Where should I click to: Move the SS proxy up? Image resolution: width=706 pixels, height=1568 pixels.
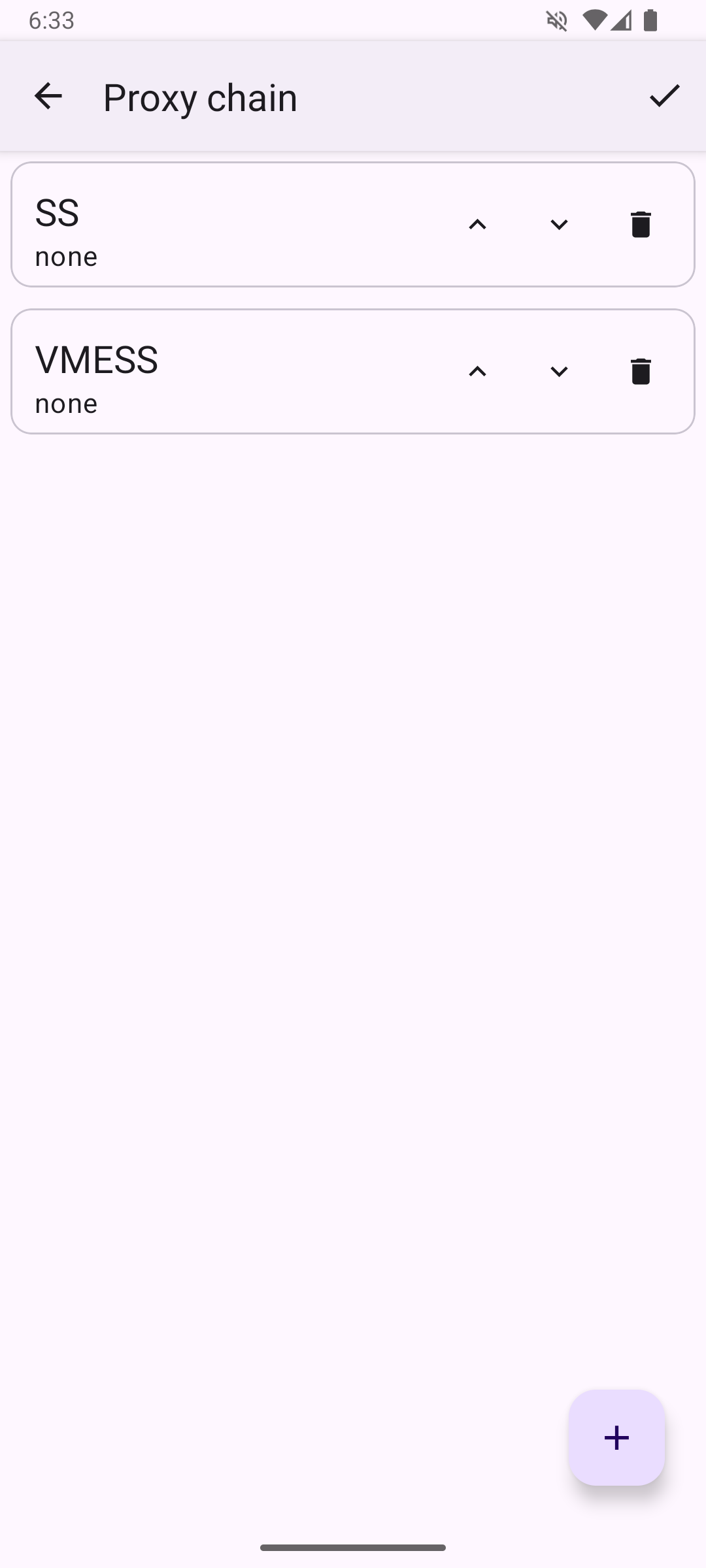click(x=478, y=224)
